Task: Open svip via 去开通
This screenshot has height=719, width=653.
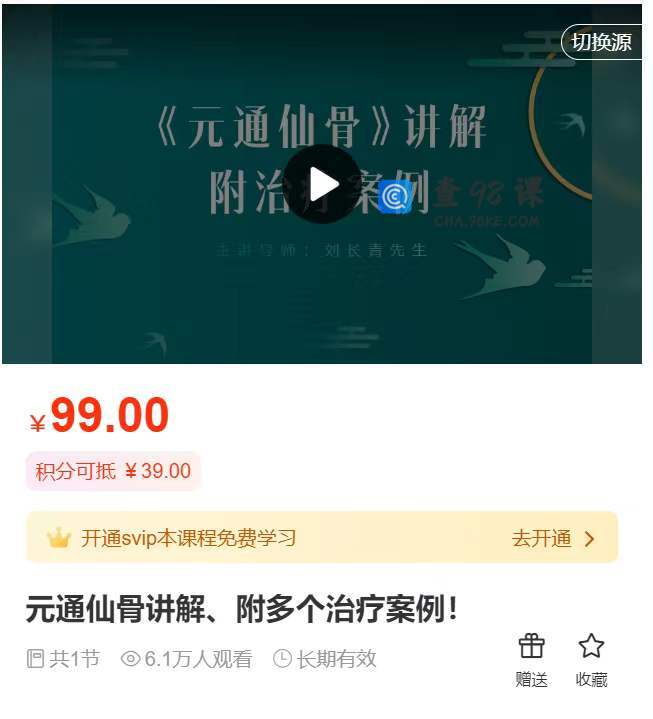Action: click(x=553, y=539)
